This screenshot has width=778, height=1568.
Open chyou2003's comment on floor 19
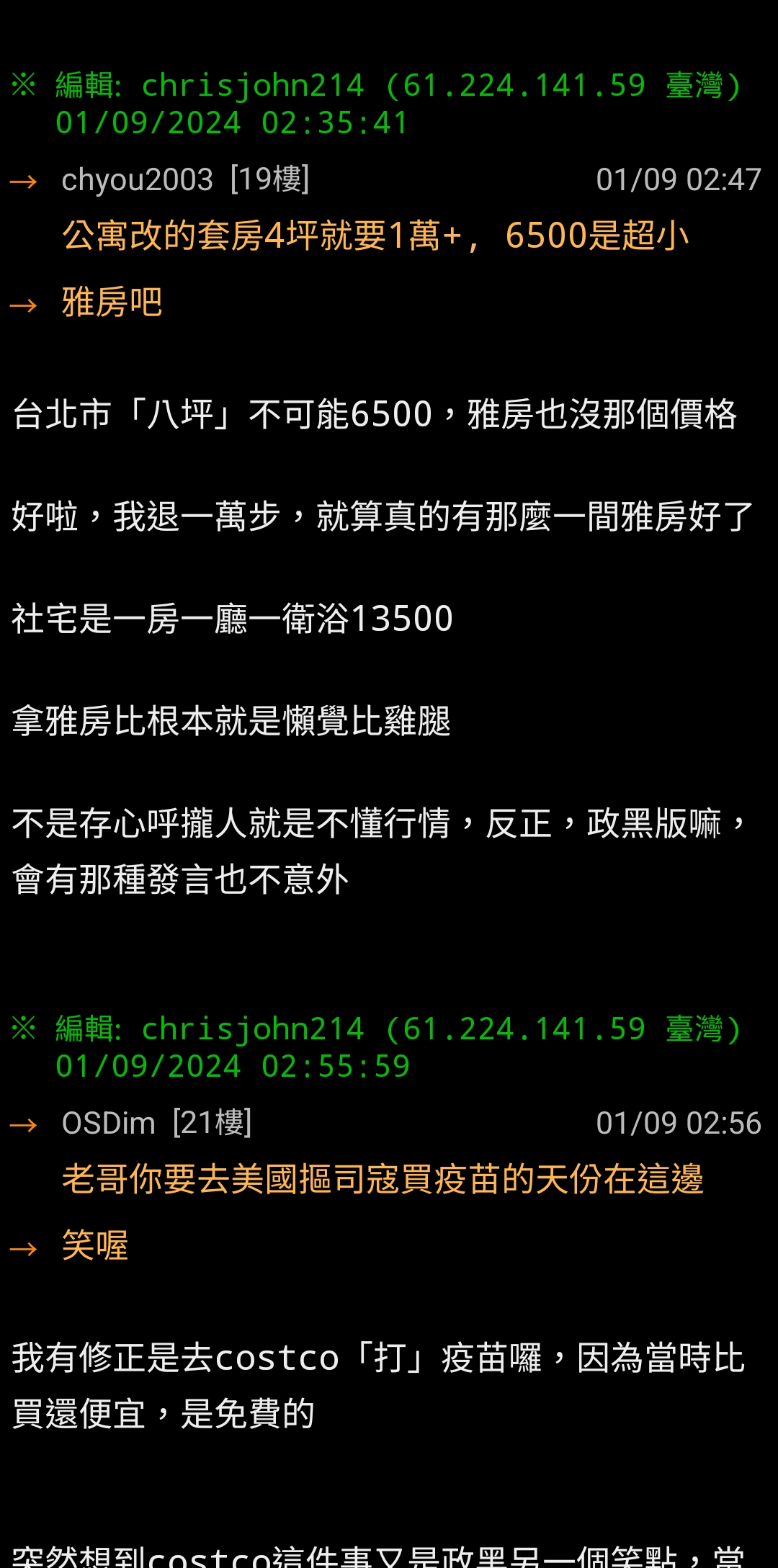point(375,236)
